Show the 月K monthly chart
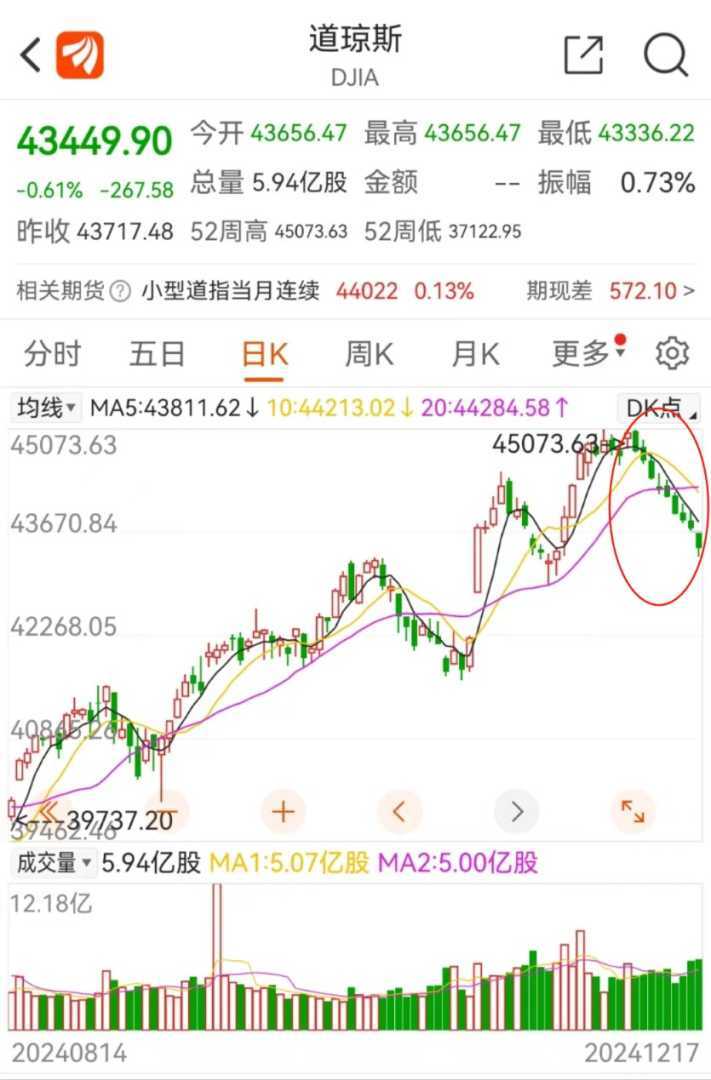Viewport: 711px width, 1080px height. point(475,354)
